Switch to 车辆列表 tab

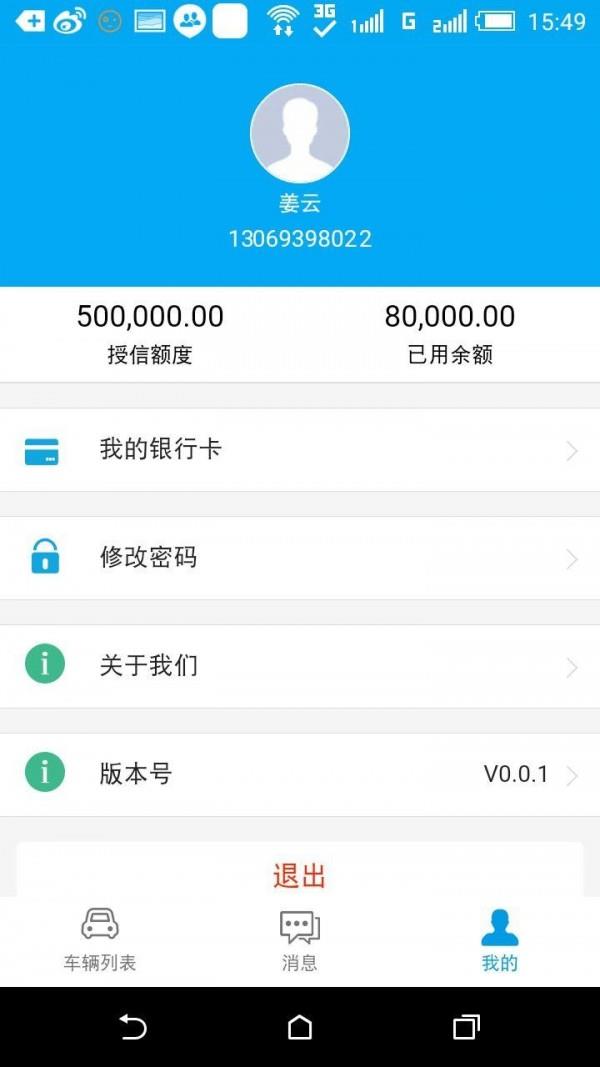pyautogui.click(x=100, y=940)
